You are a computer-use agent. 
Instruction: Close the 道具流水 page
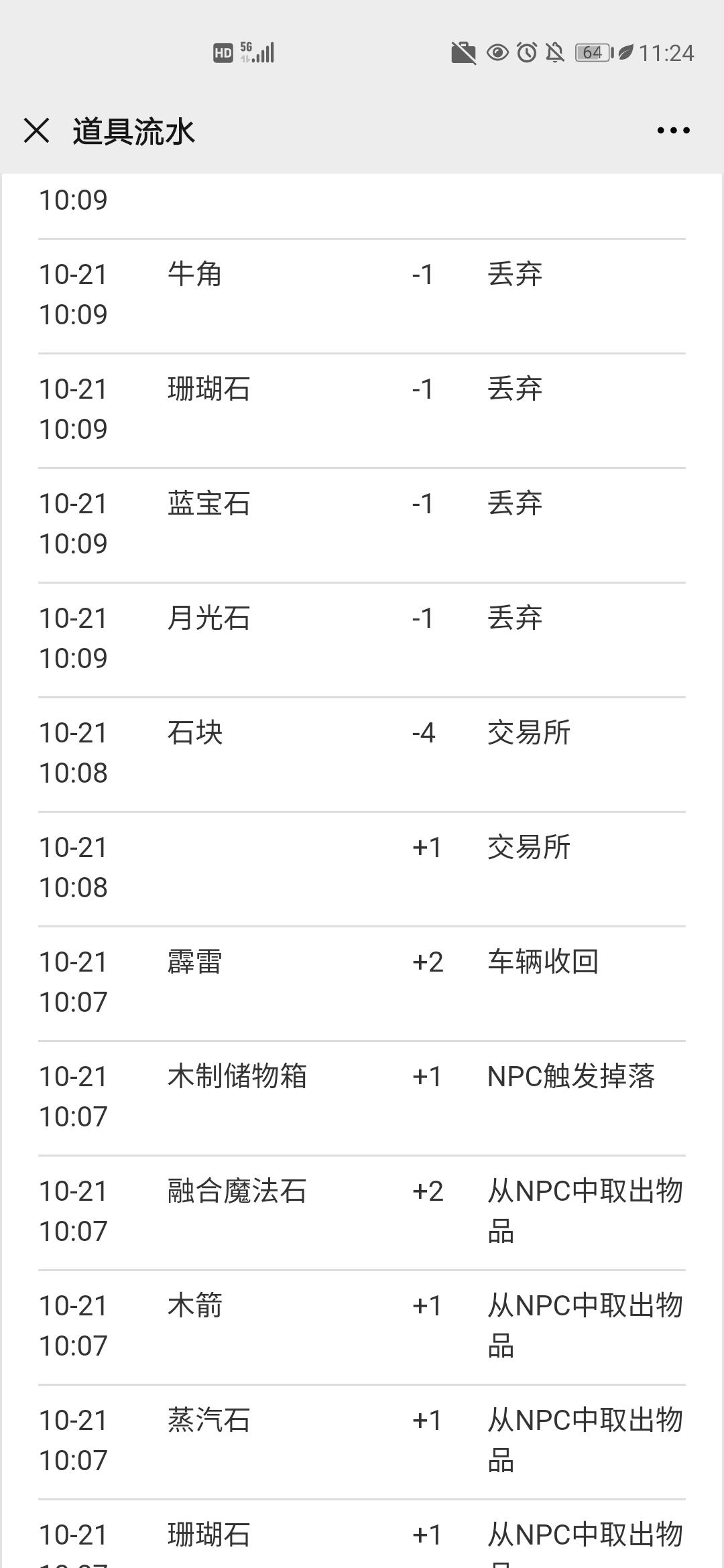(37, 130)
